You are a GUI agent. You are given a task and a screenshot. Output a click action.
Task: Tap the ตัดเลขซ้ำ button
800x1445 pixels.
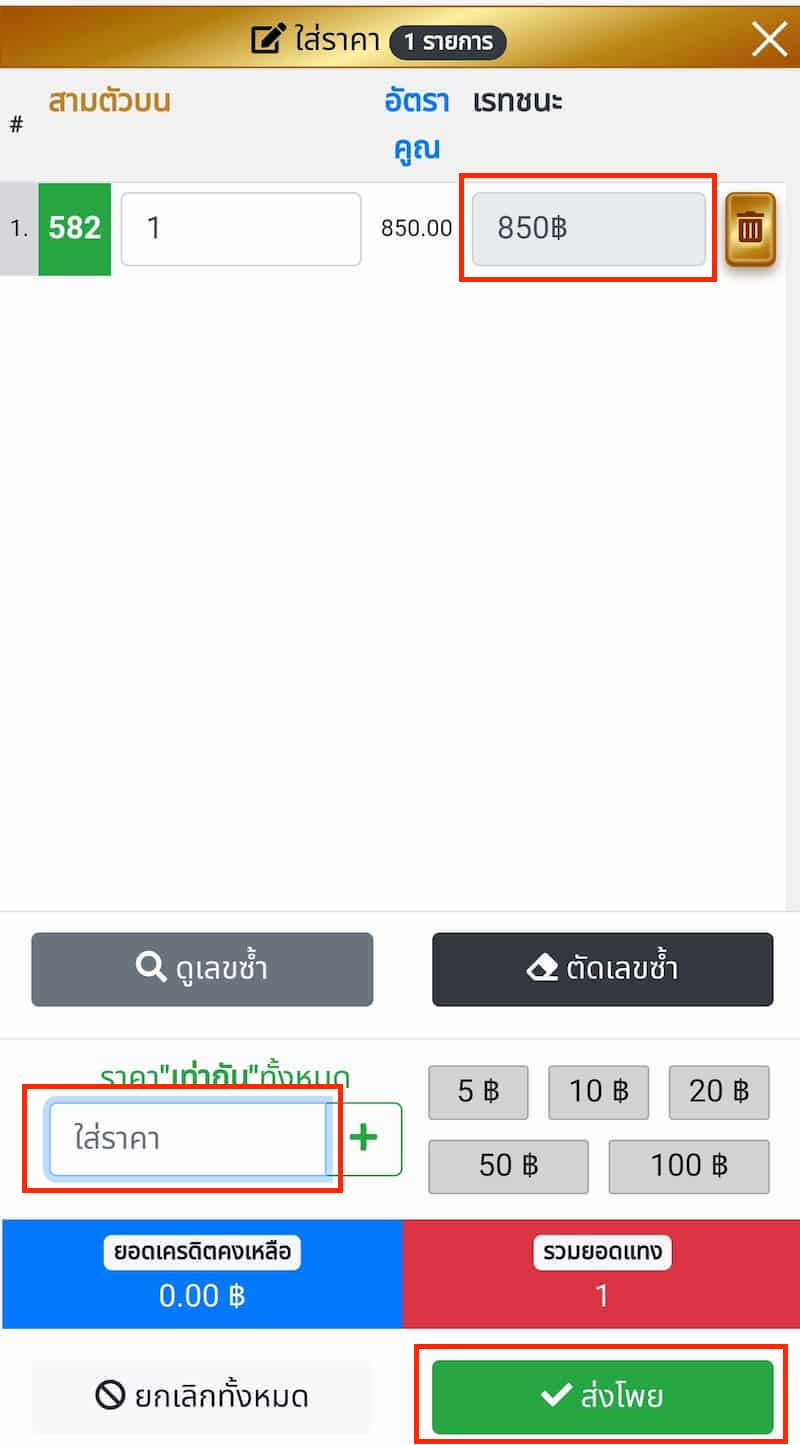tap(602, 969)
